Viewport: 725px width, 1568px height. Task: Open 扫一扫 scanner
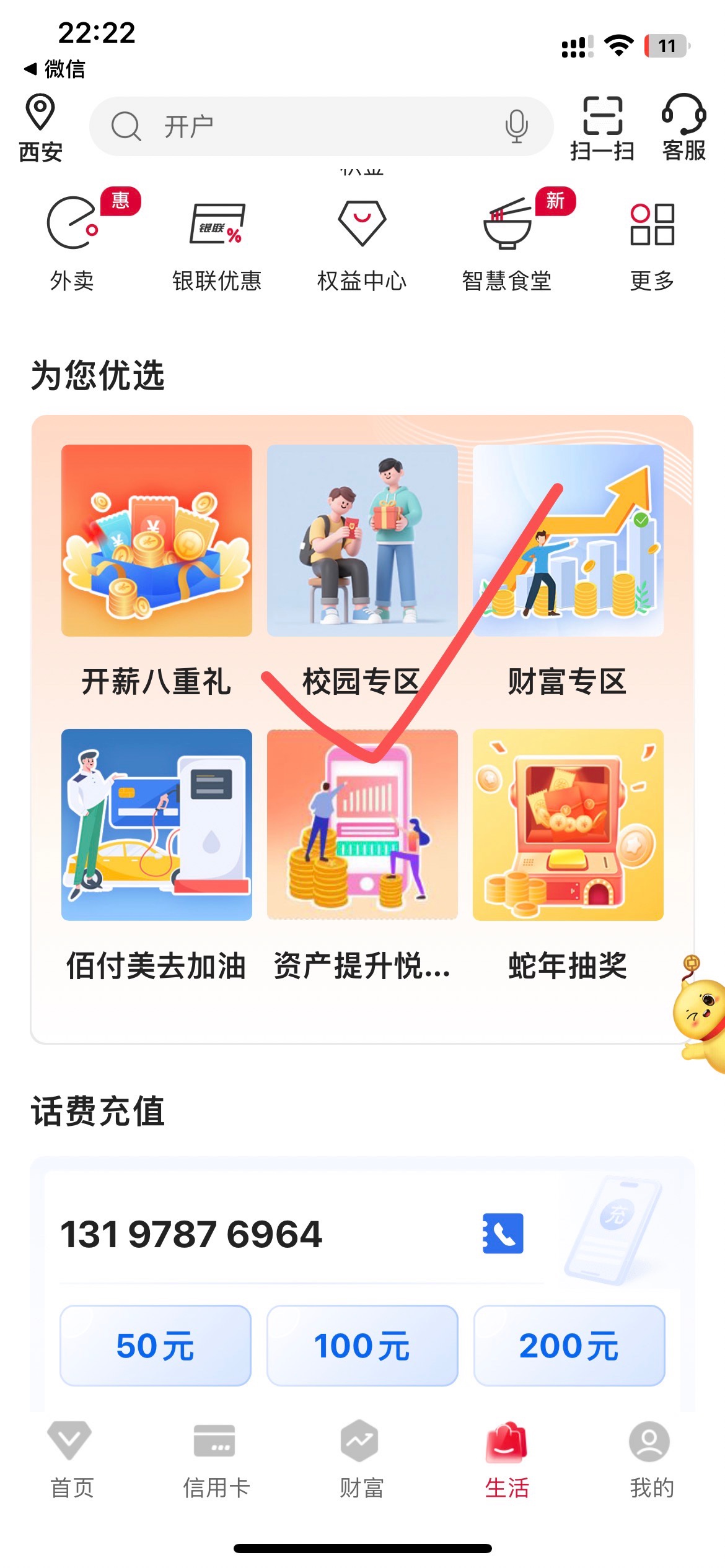pyautogui.click(x=602, y=128)
